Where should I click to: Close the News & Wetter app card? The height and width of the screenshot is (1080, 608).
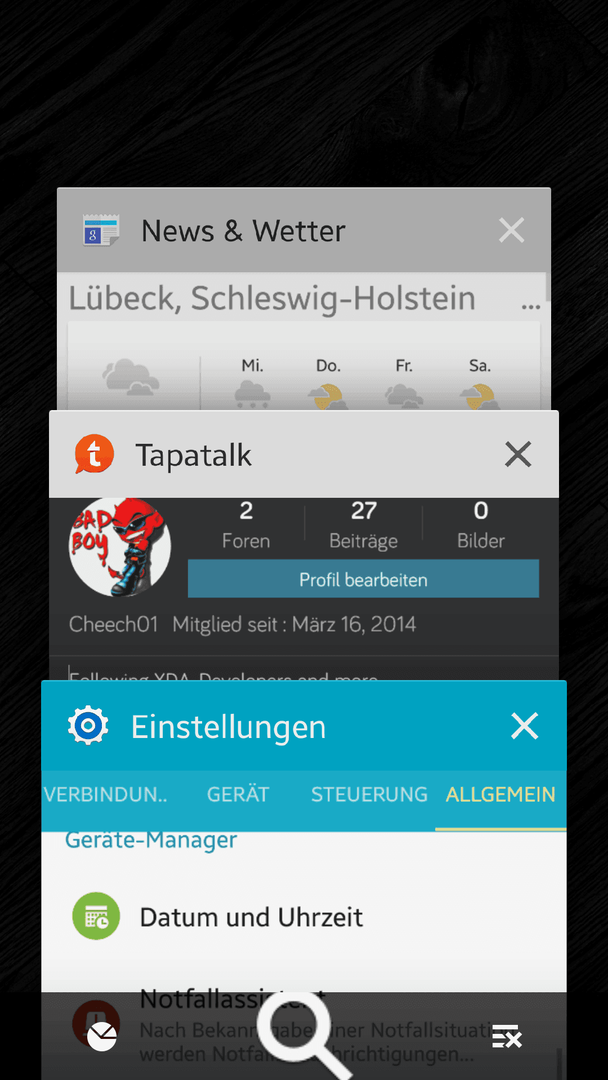point(511,231)
